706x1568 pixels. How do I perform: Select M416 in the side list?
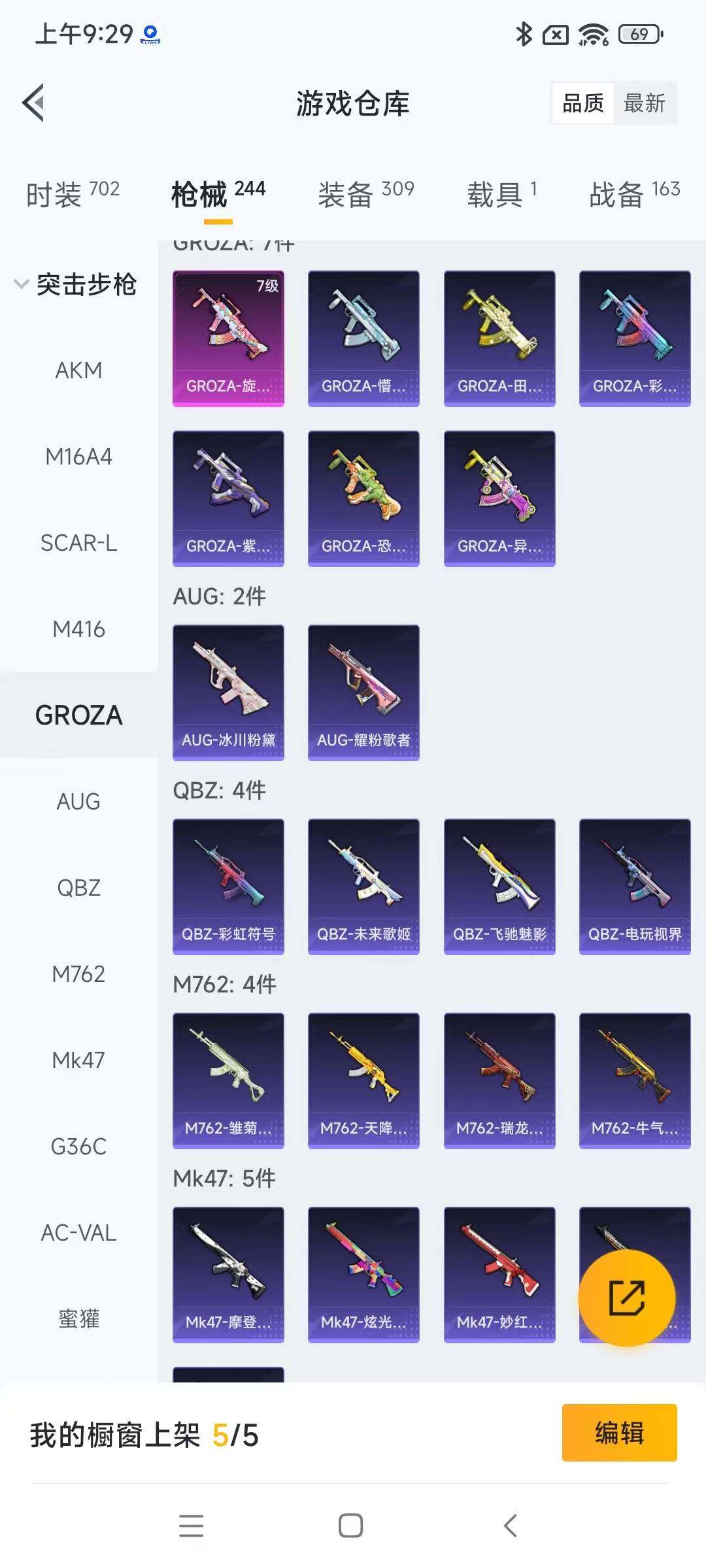[x=78, y=629]
